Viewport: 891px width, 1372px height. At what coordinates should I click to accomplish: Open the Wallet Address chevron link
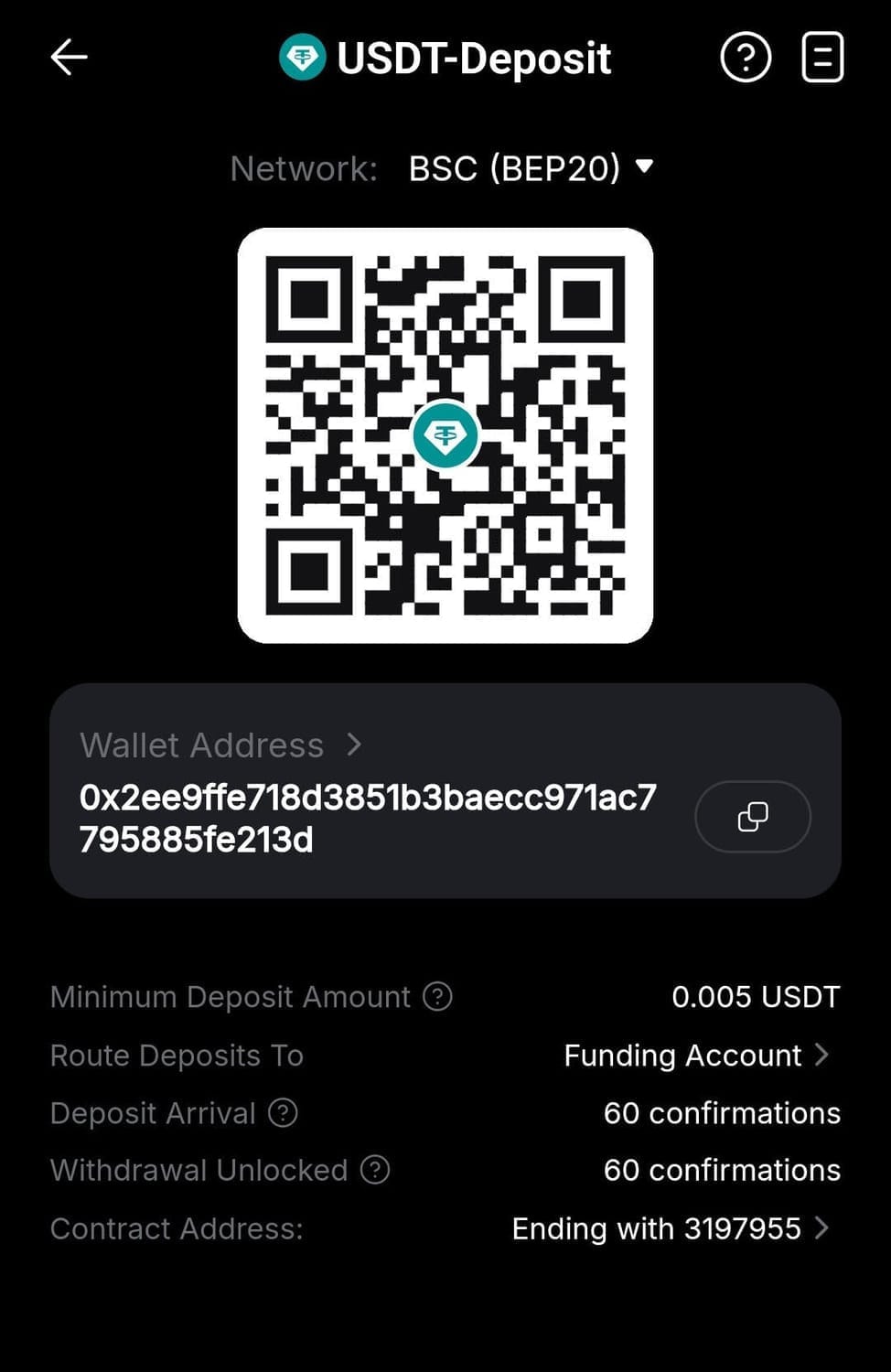point(354,745)
